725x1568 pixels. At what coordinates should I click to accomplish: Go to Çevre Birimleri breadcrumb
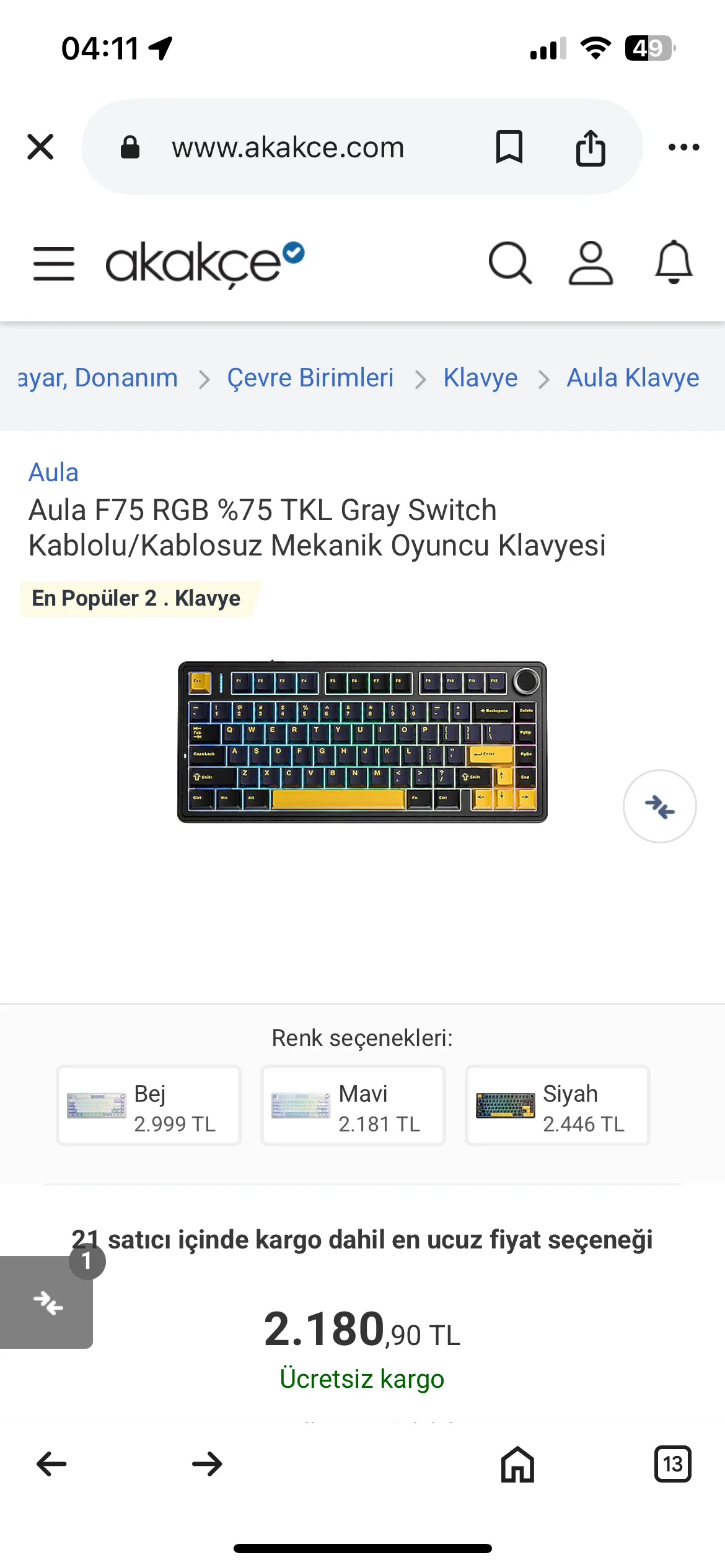pyautogui.click(x=310, y=378)
